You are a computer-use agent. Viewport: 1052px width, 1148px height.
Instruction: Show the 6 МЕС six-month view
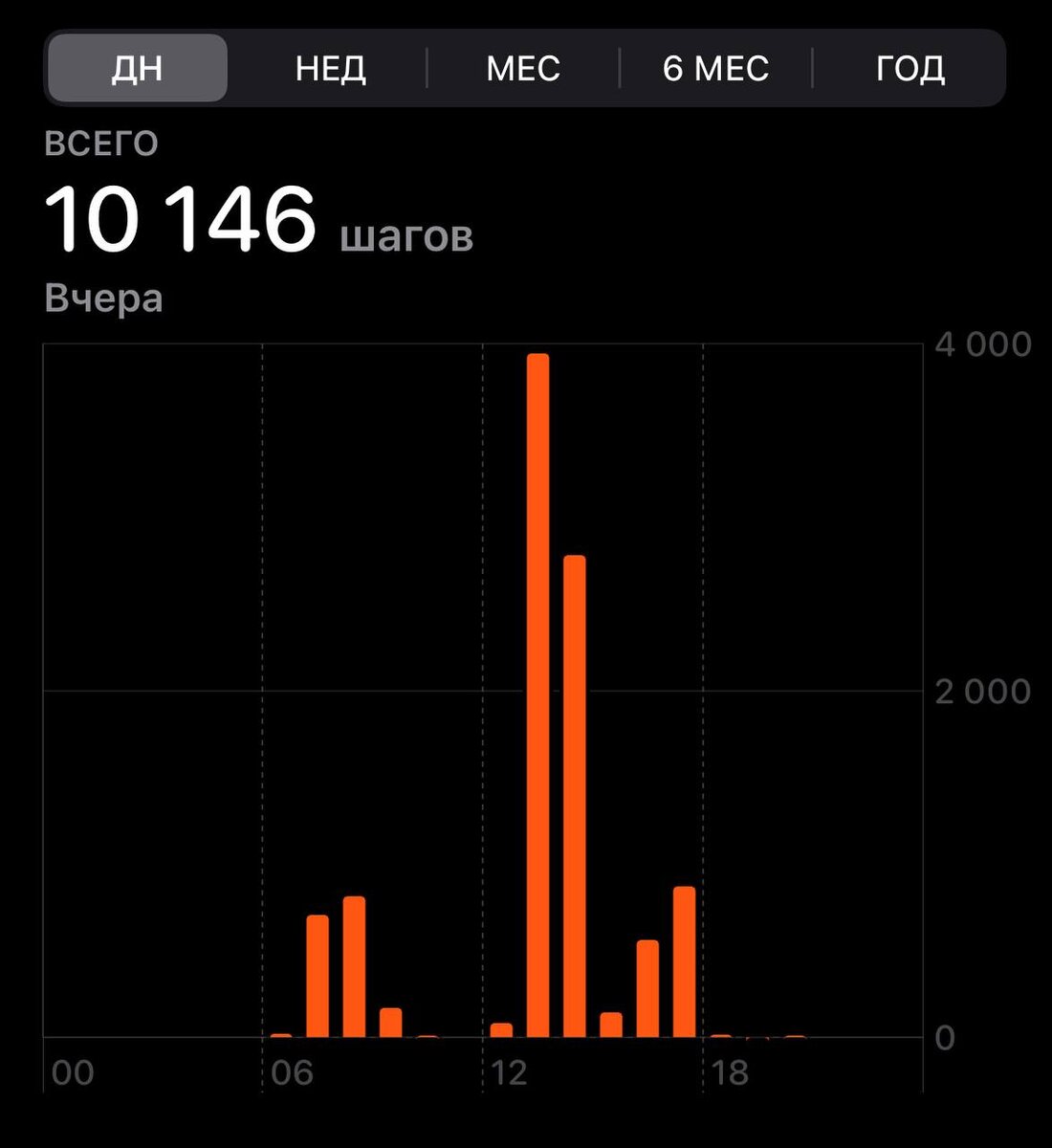[x=715, y=68]
